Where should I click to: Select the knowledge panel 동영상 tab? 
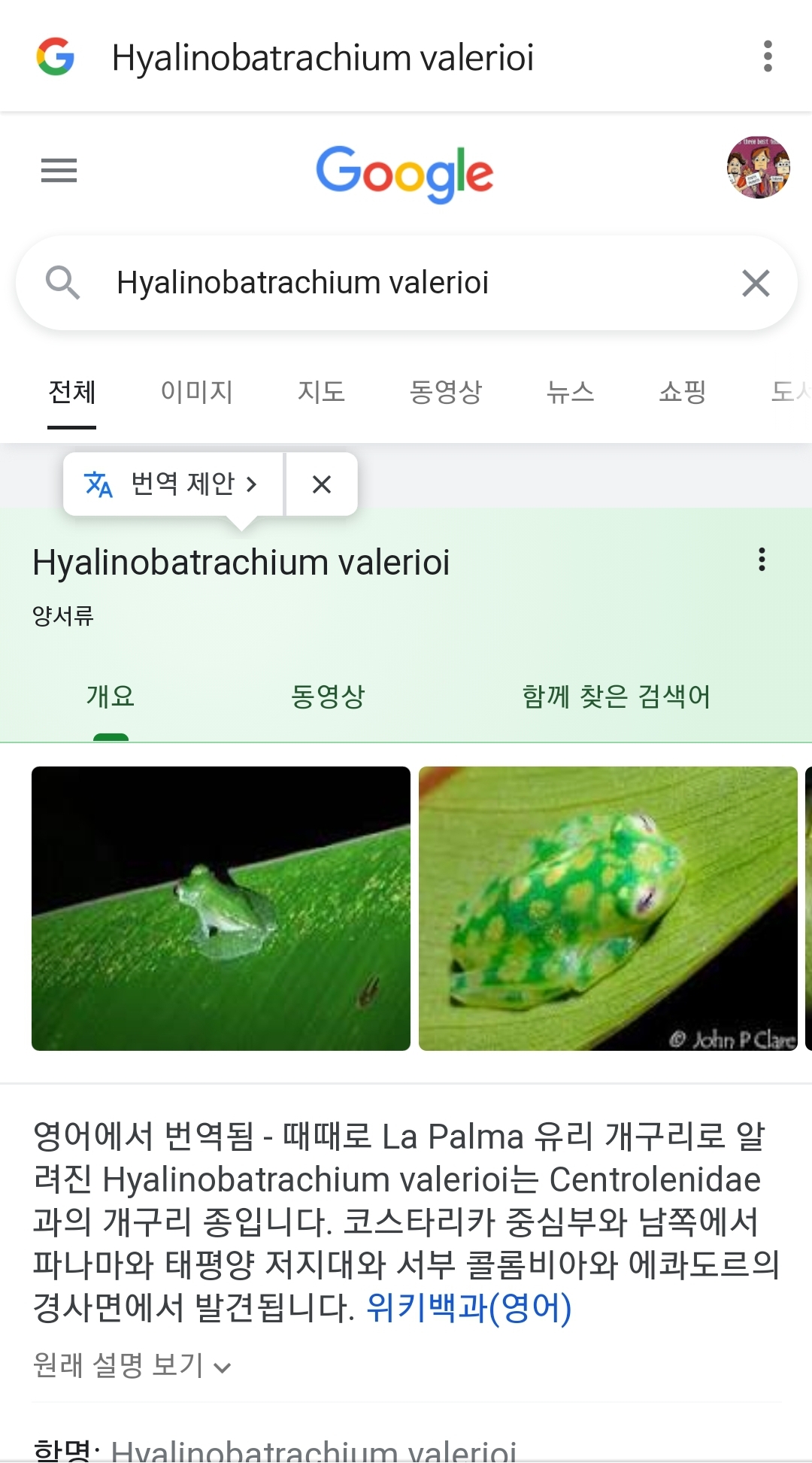(328, 697)
